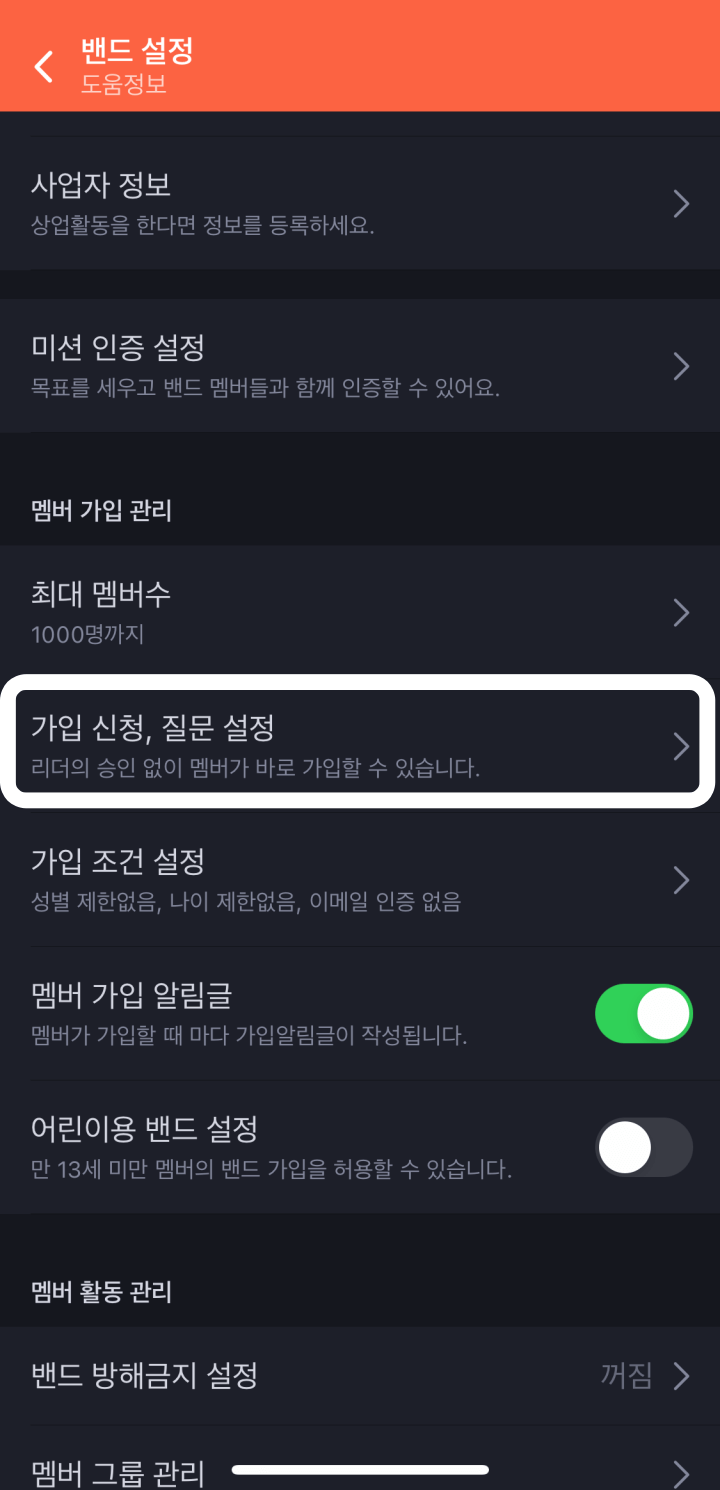Disable 멤버 가입 알림글 notifications
720x1490 pixels.
click(643, 1013)
